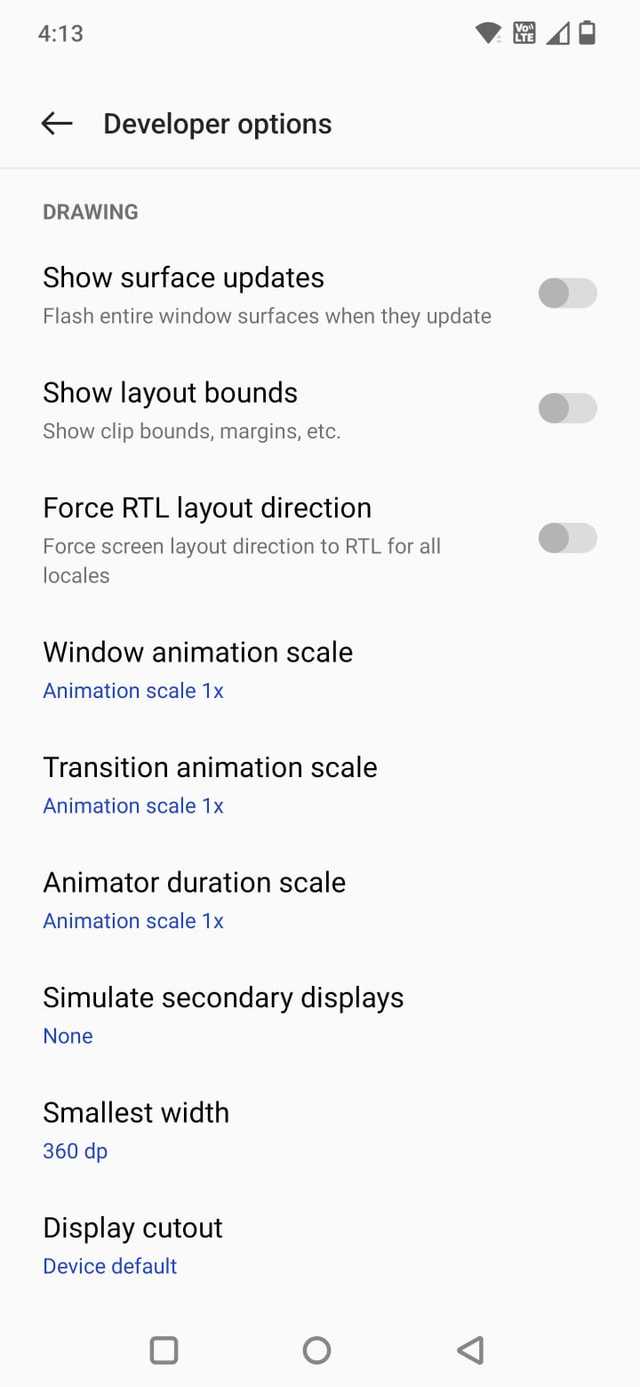
Task: Tap the system home button
Action: point(317,1350)
